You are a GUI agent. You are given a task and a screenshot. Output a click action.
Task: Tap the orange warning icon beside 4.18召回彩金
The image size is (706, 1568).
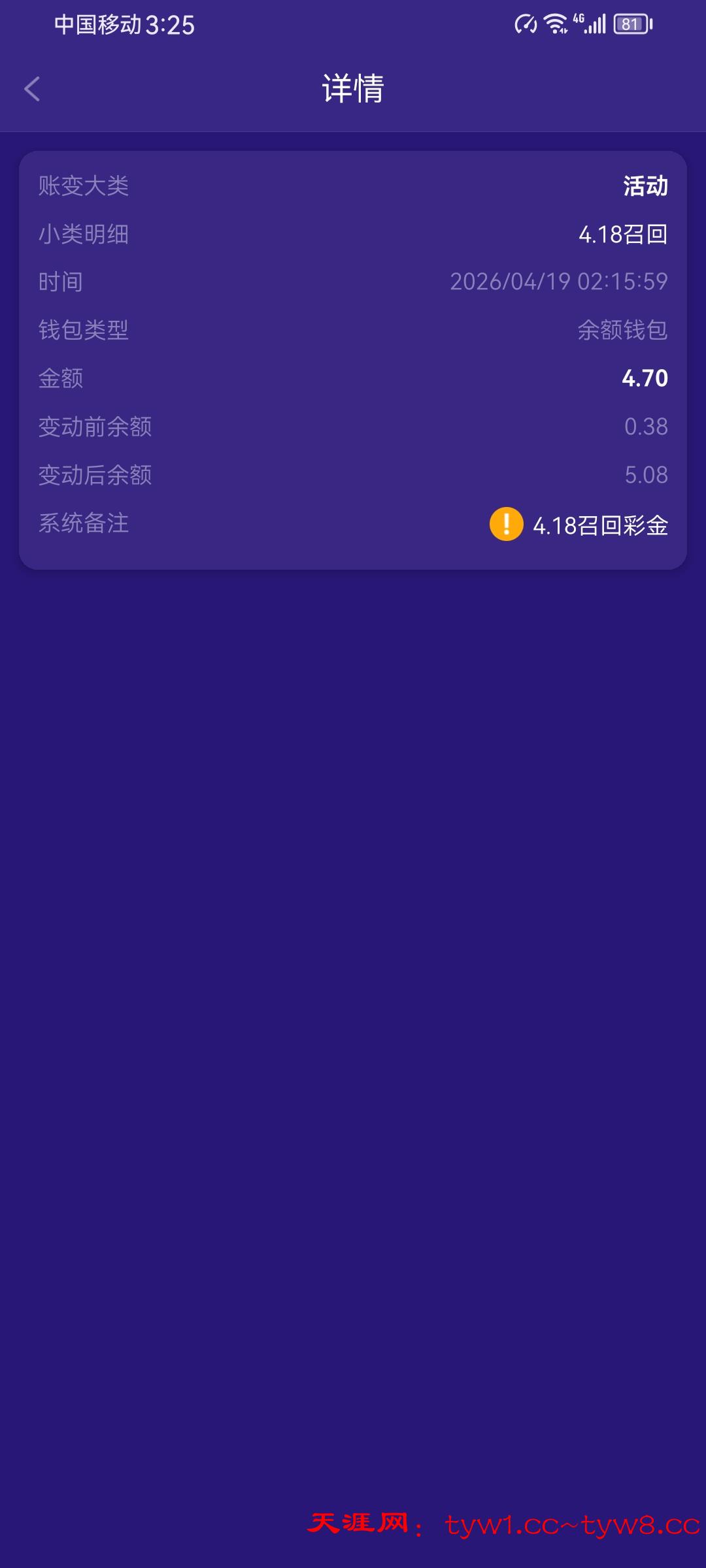506,524
